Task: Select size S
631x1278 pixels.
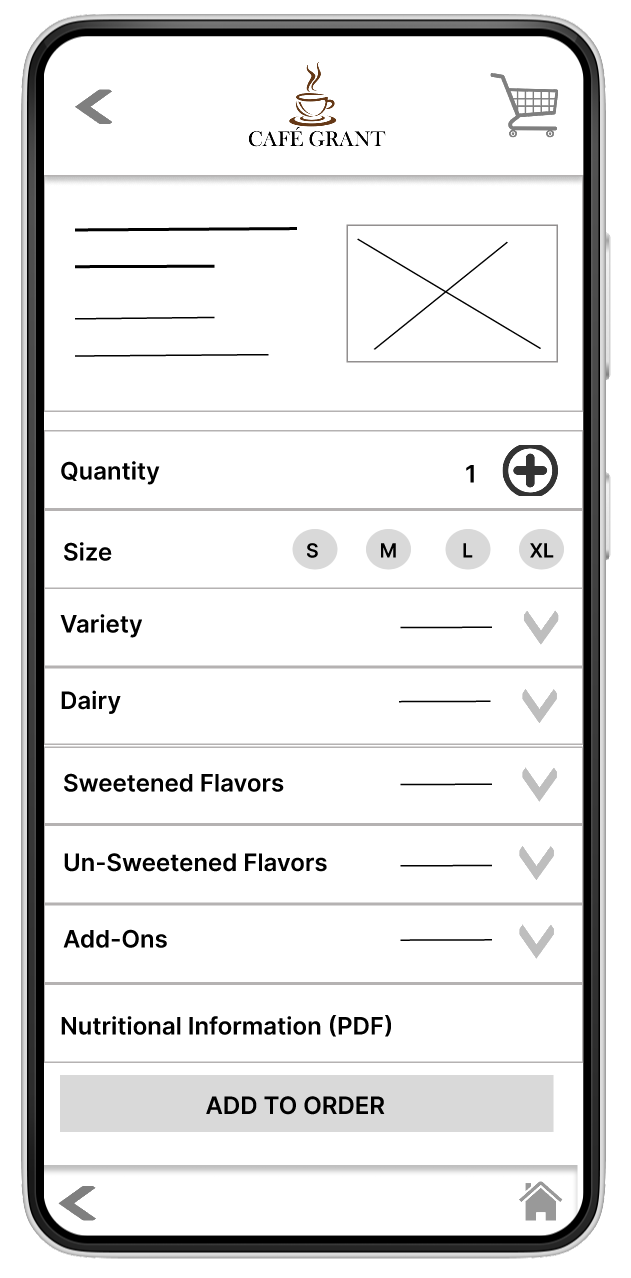Action: [314, 550]
